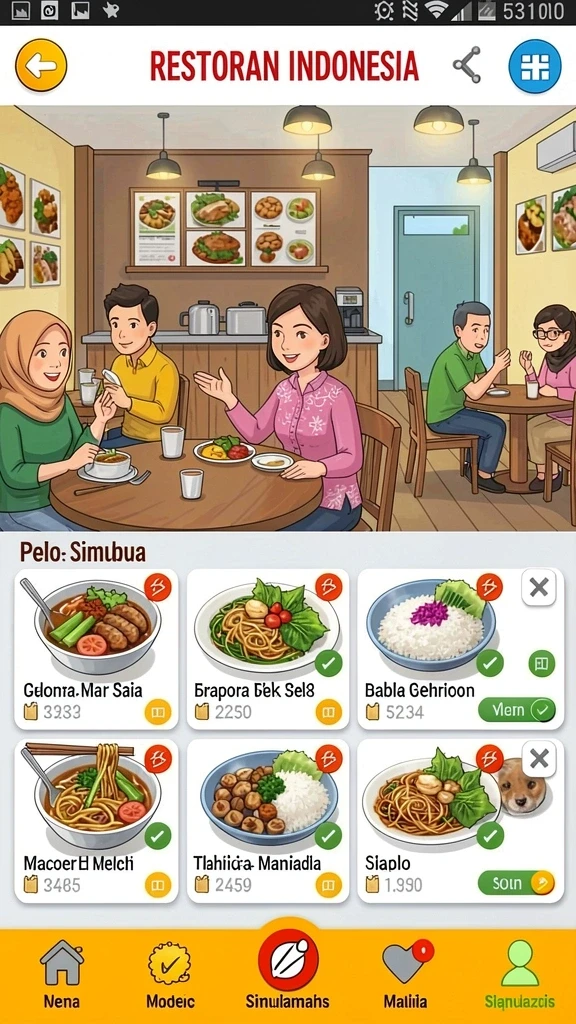Share the Restoran Indonesia page

[467, 65]
